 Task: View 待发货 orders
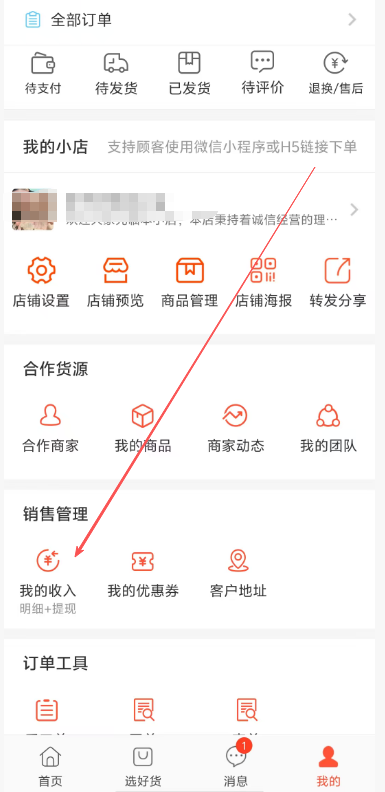coord(116,73)
